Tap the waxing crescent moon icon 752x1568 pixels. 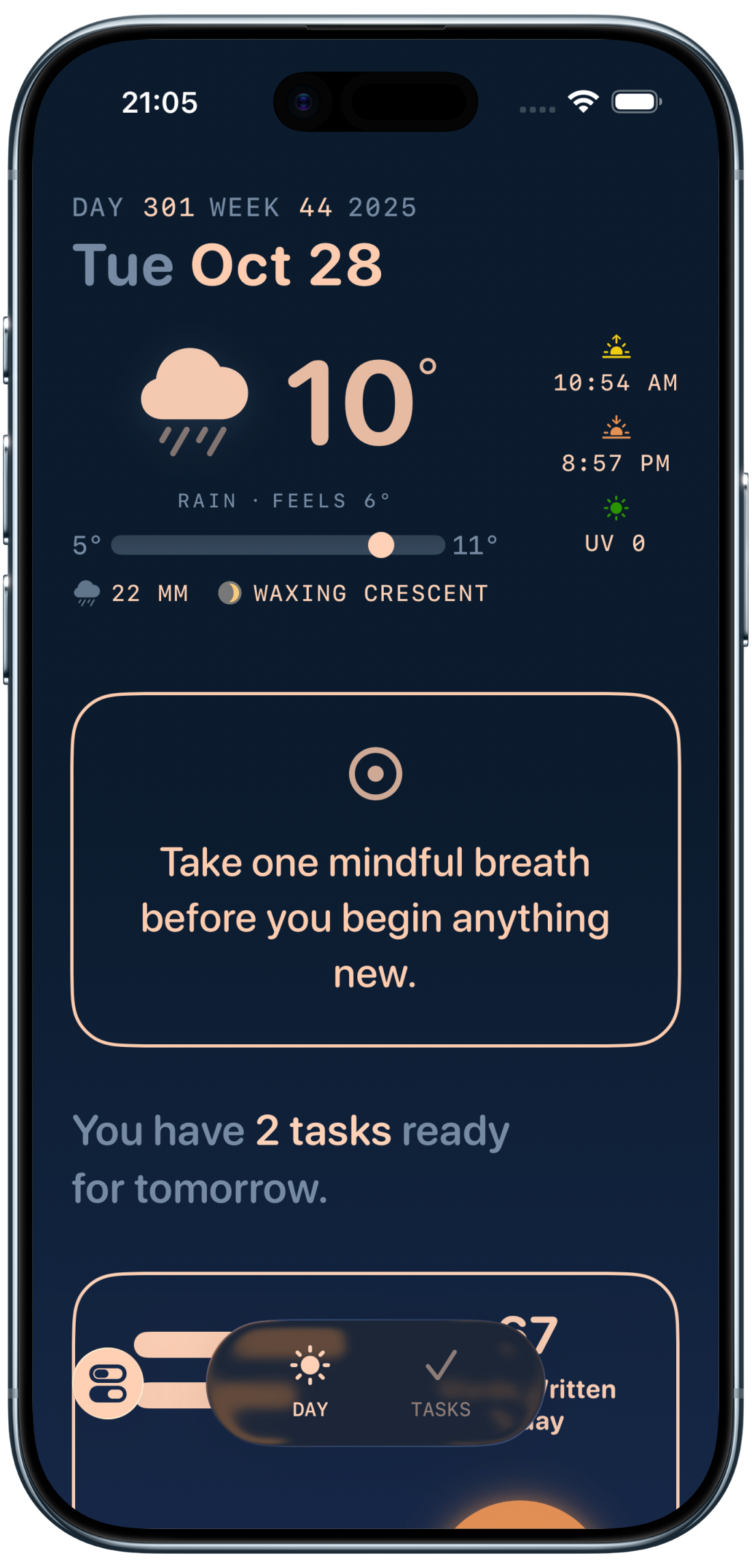pyautogui.click(x=230, y=592)
